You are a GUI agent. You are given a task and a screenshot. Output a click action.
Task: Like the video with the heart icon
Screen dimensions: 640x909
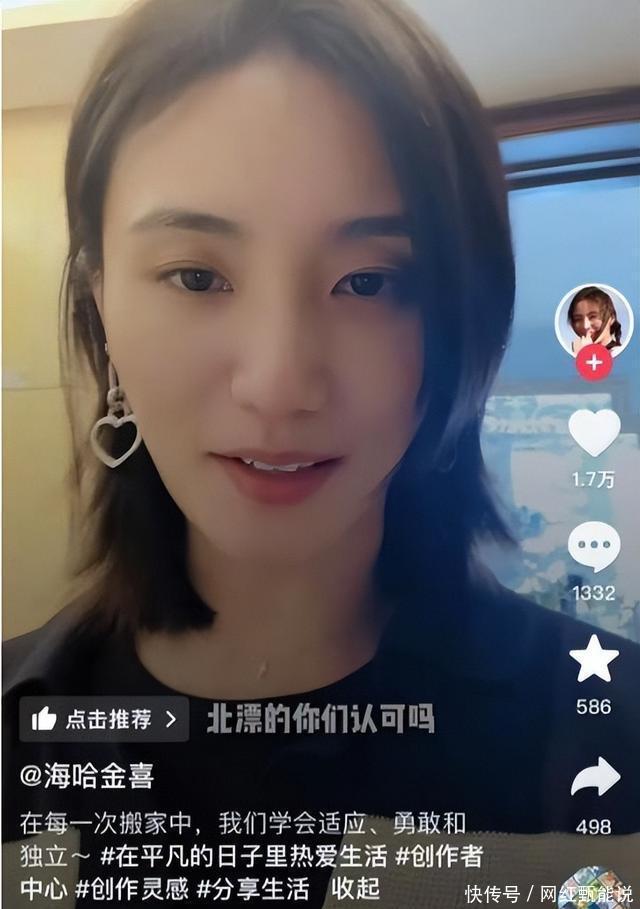tap(594, 433)
